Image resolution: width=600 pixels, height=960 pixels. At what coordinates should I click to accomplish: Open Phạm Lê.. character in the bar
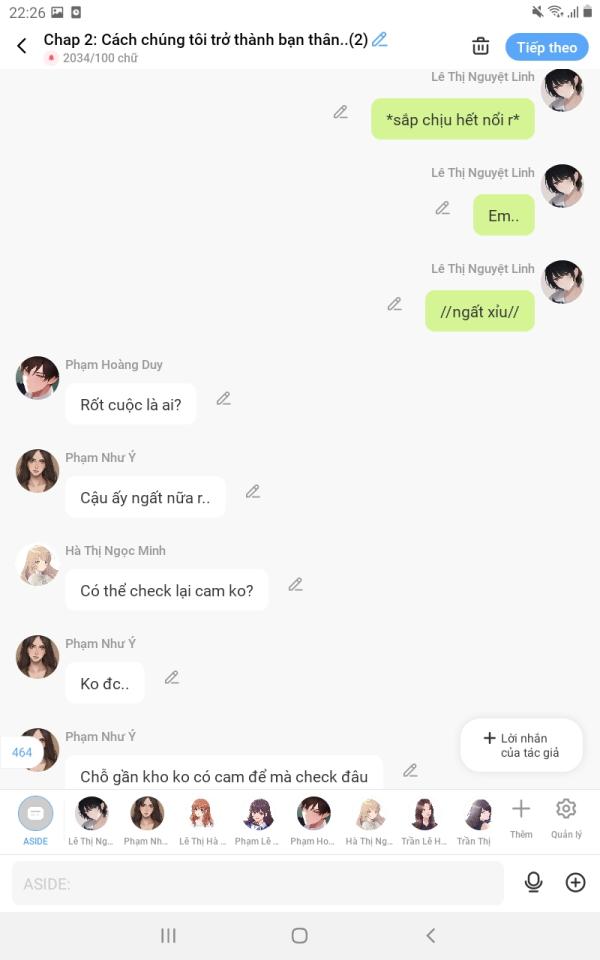click(257, 821)
